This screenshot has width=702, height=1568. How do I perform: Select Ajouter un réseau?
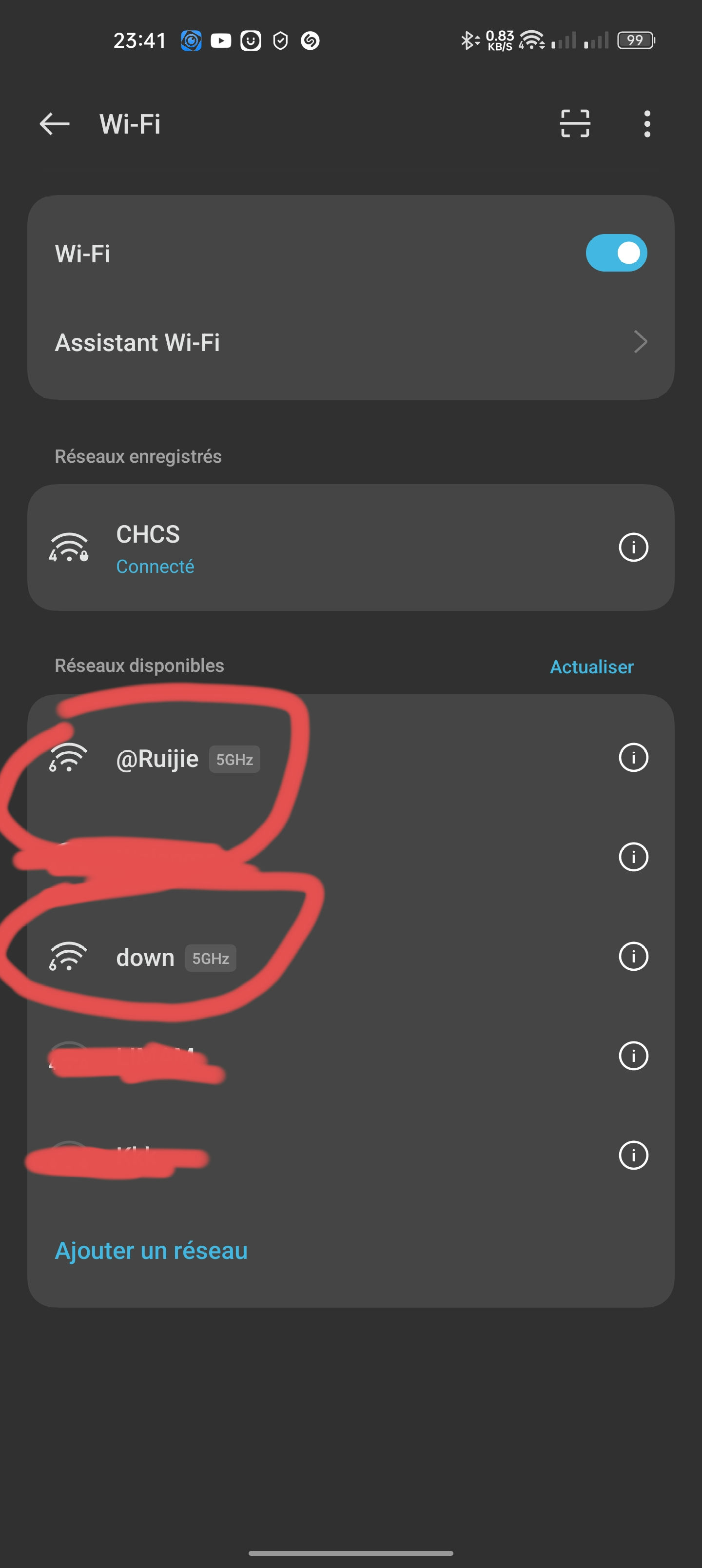coord(151,1250)
